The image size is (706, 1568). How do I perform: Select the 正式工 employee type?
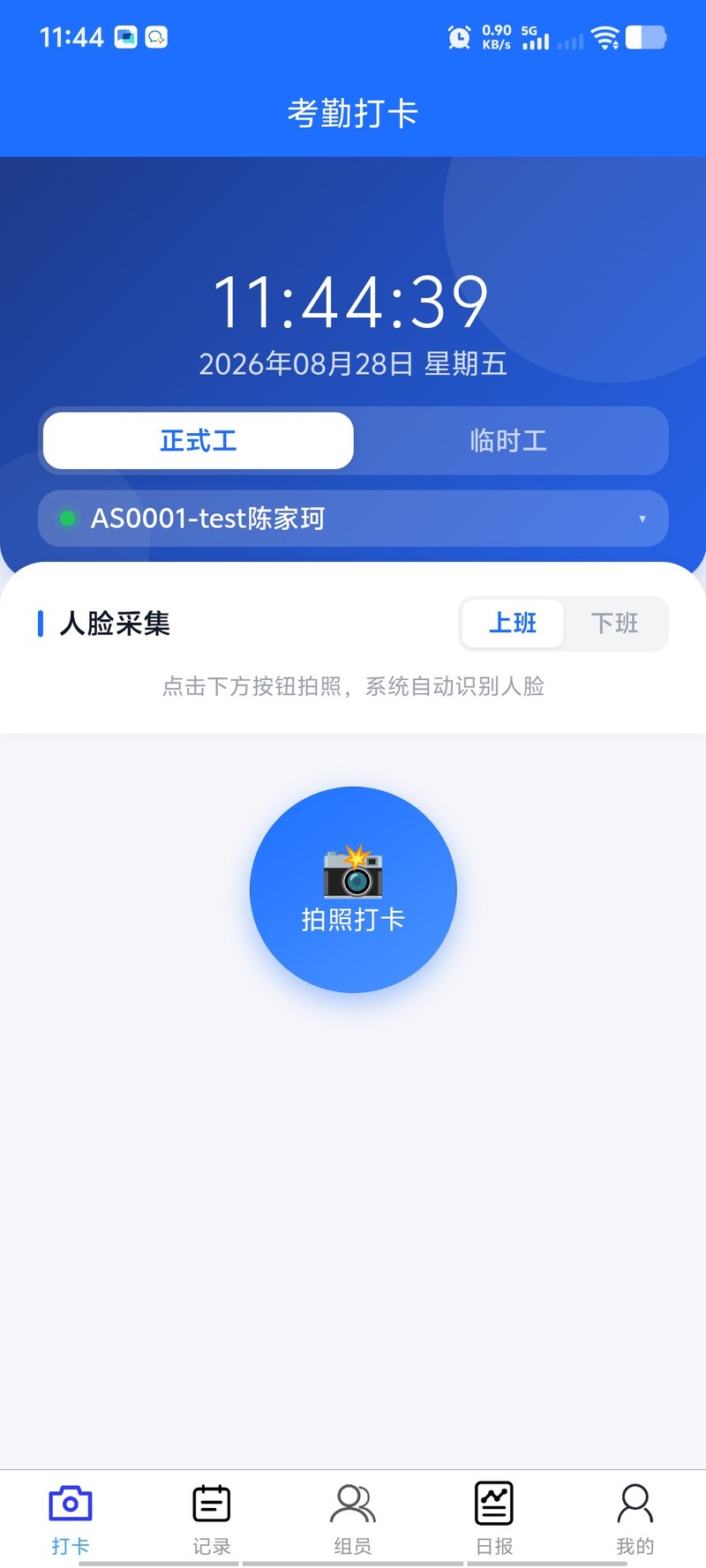point(199,440)
